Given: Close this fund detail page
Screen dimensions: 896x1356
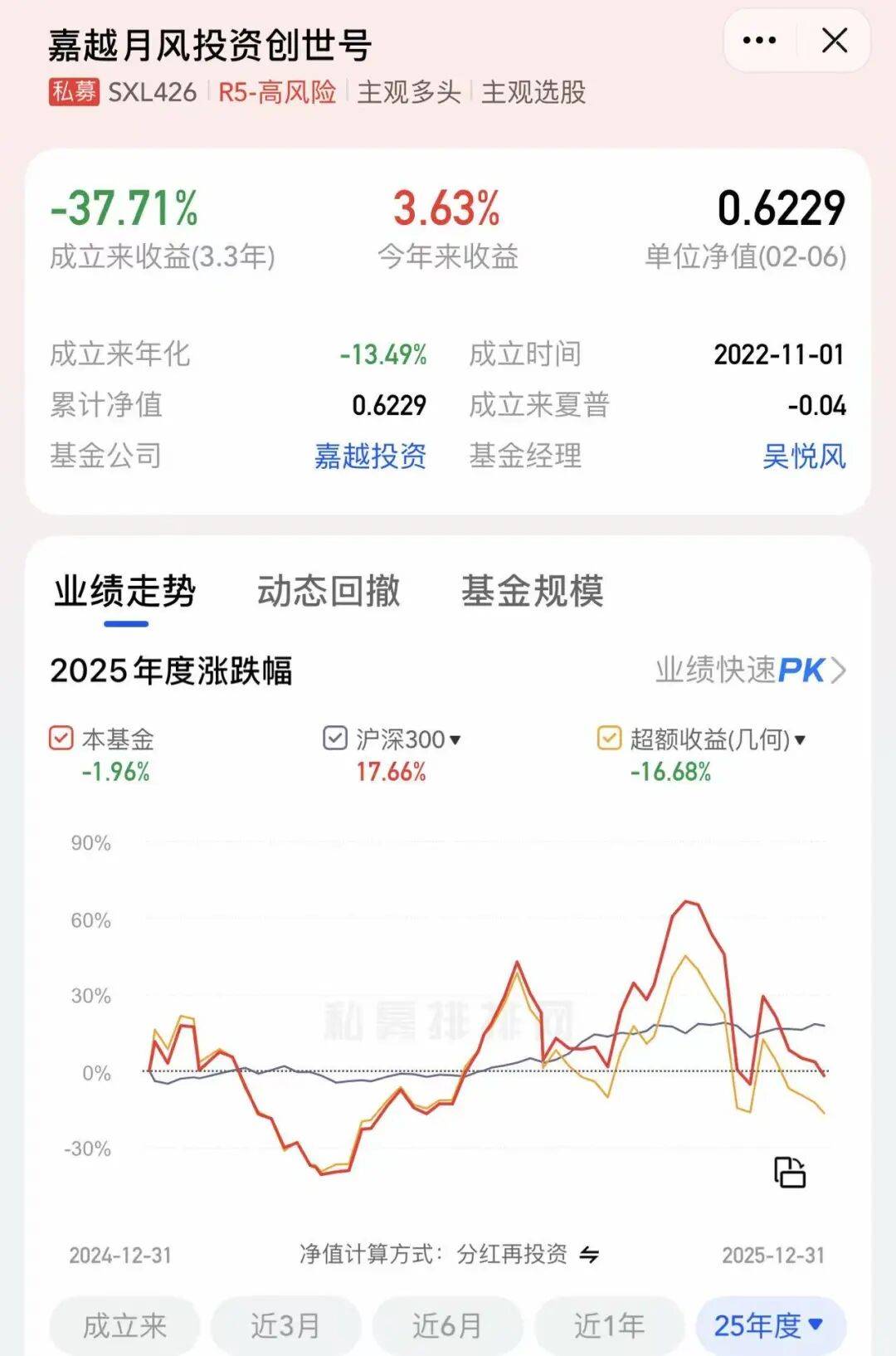Looking at the screenshot, I should [x=834, y=41].
